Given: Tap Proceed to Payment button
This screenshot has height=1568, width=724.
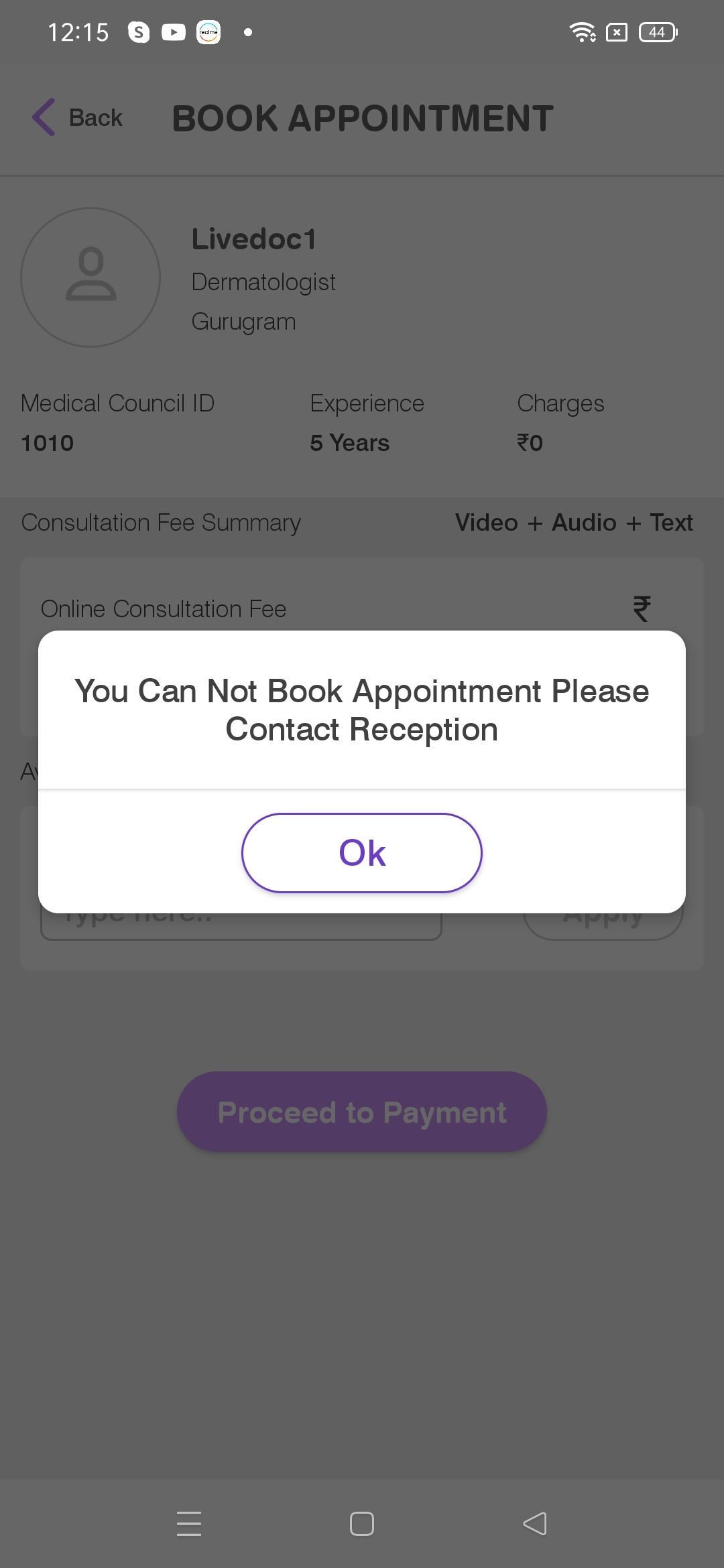Looking at the screenshot, I should click(362, 1112).
